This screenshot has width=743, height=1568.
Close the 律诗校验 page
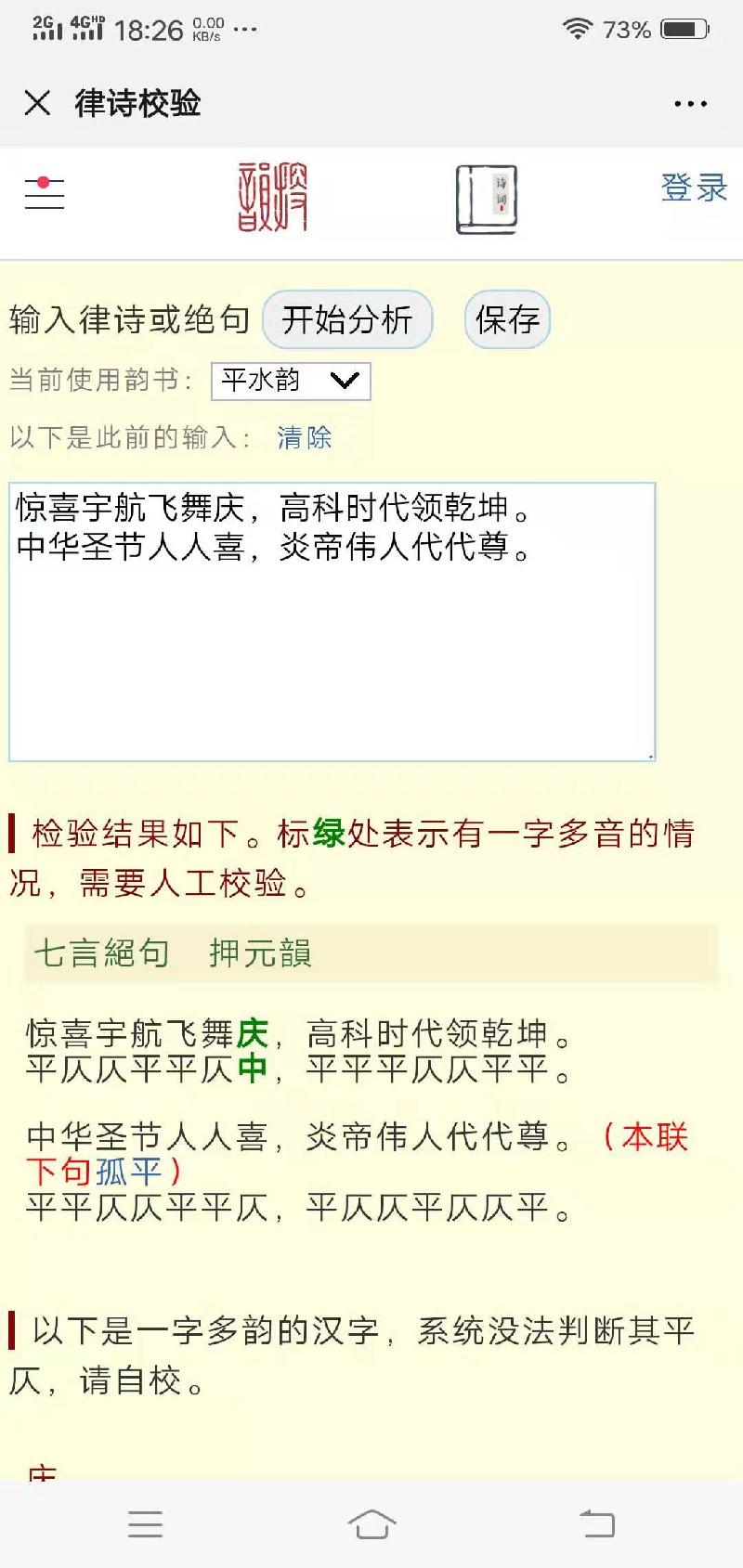point(37,102)
